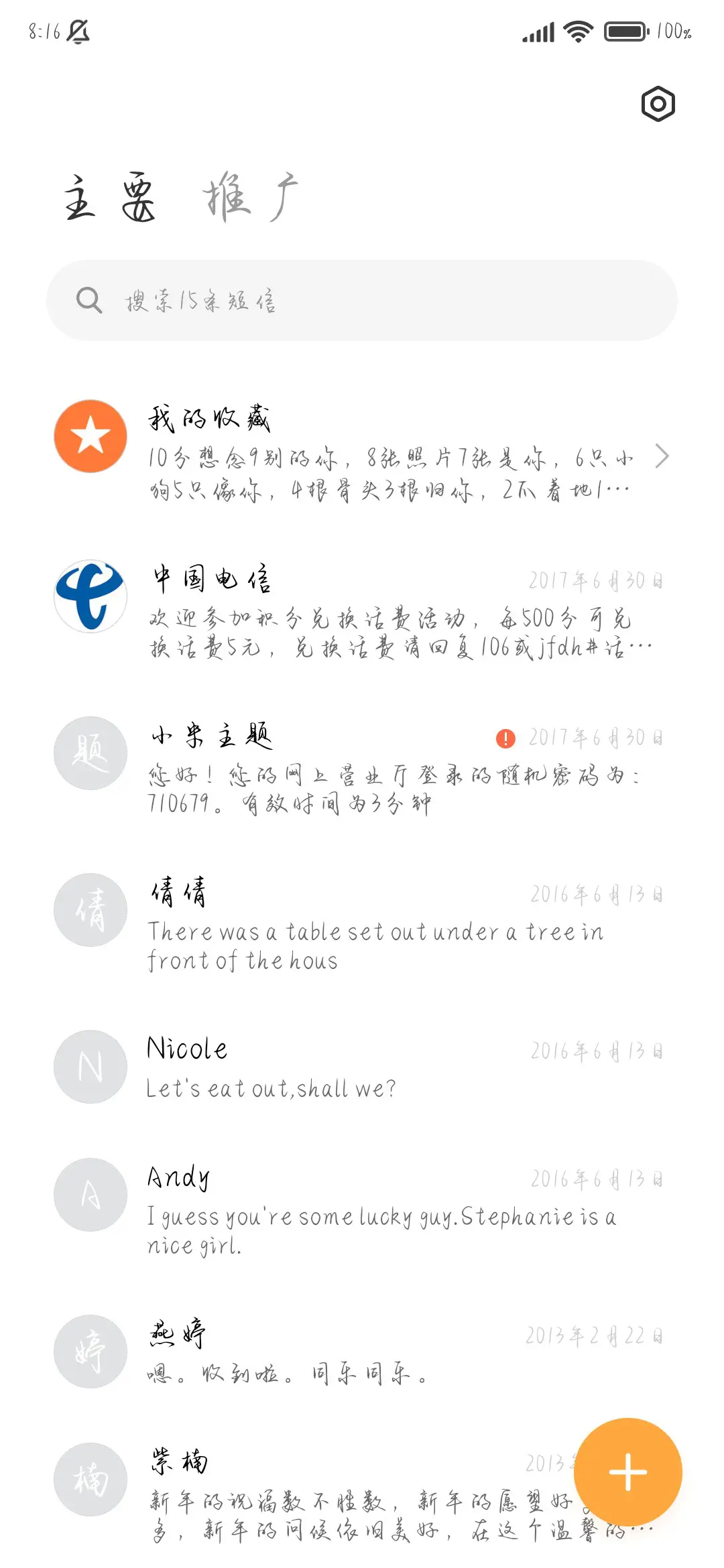This screenshot has width=724, height=1568.
Task: Tap the orange plus button to compose message
Action: (627, 1471)
